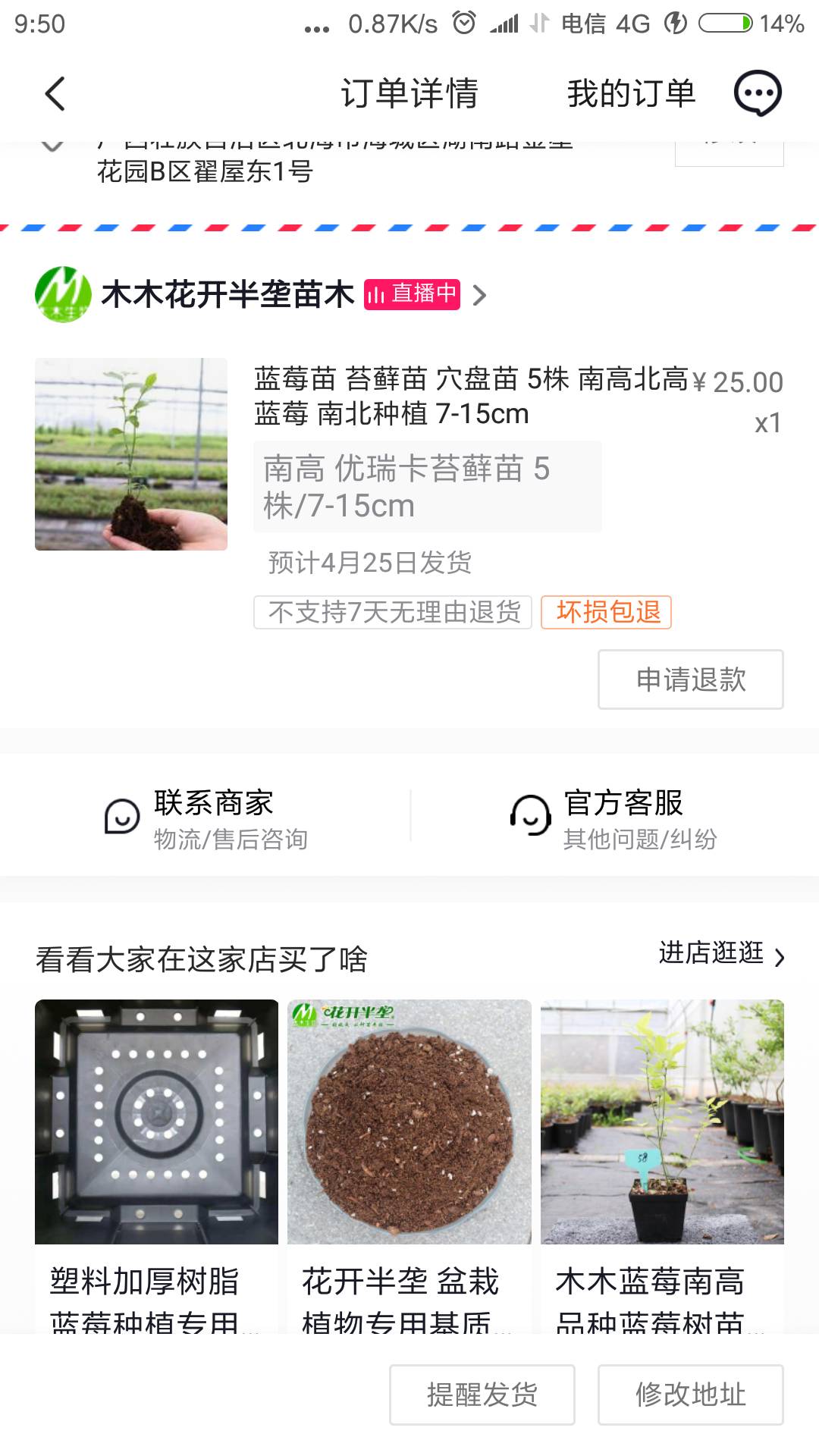Contact the seller via 联系商家
Viewport: 819px width, 1456px height.
point(206,819)
